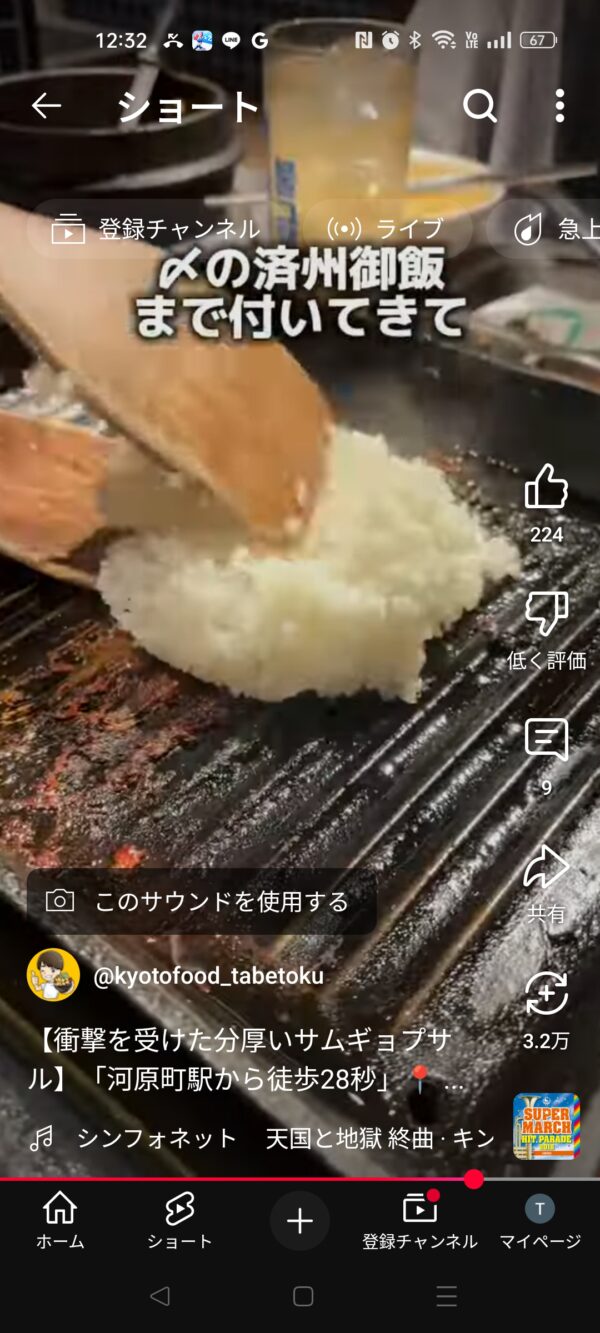
Task: Remix this short with 3.2万
Action: tap(546, 994)
